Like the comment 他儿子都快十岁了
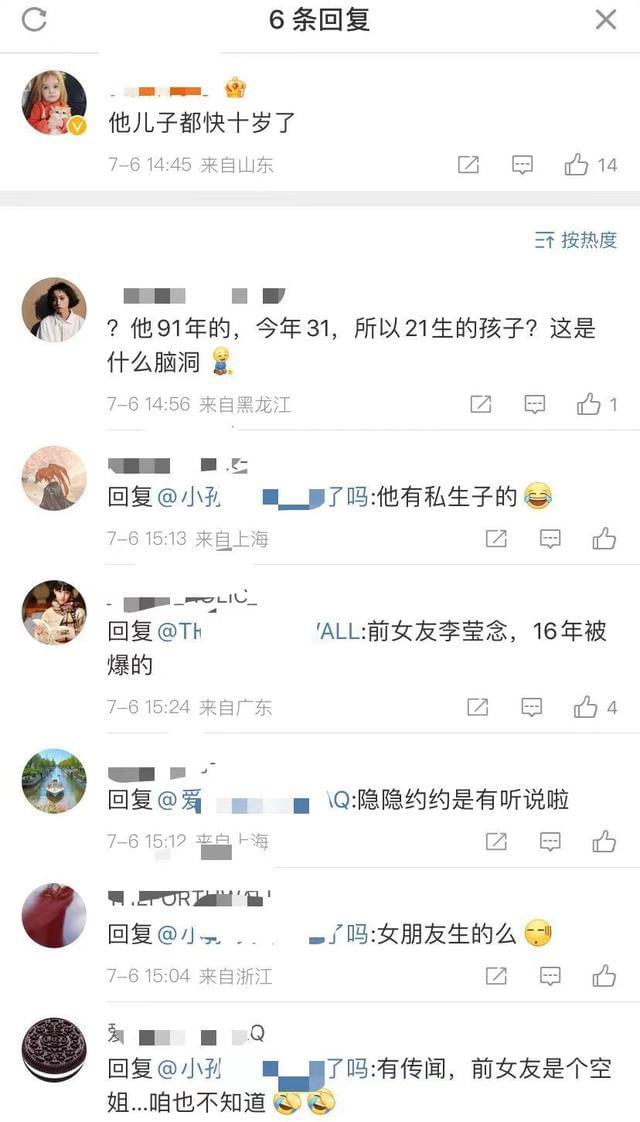Viewport: 640px width, 1122px height. pyautogui.click(x=577, y=165)
